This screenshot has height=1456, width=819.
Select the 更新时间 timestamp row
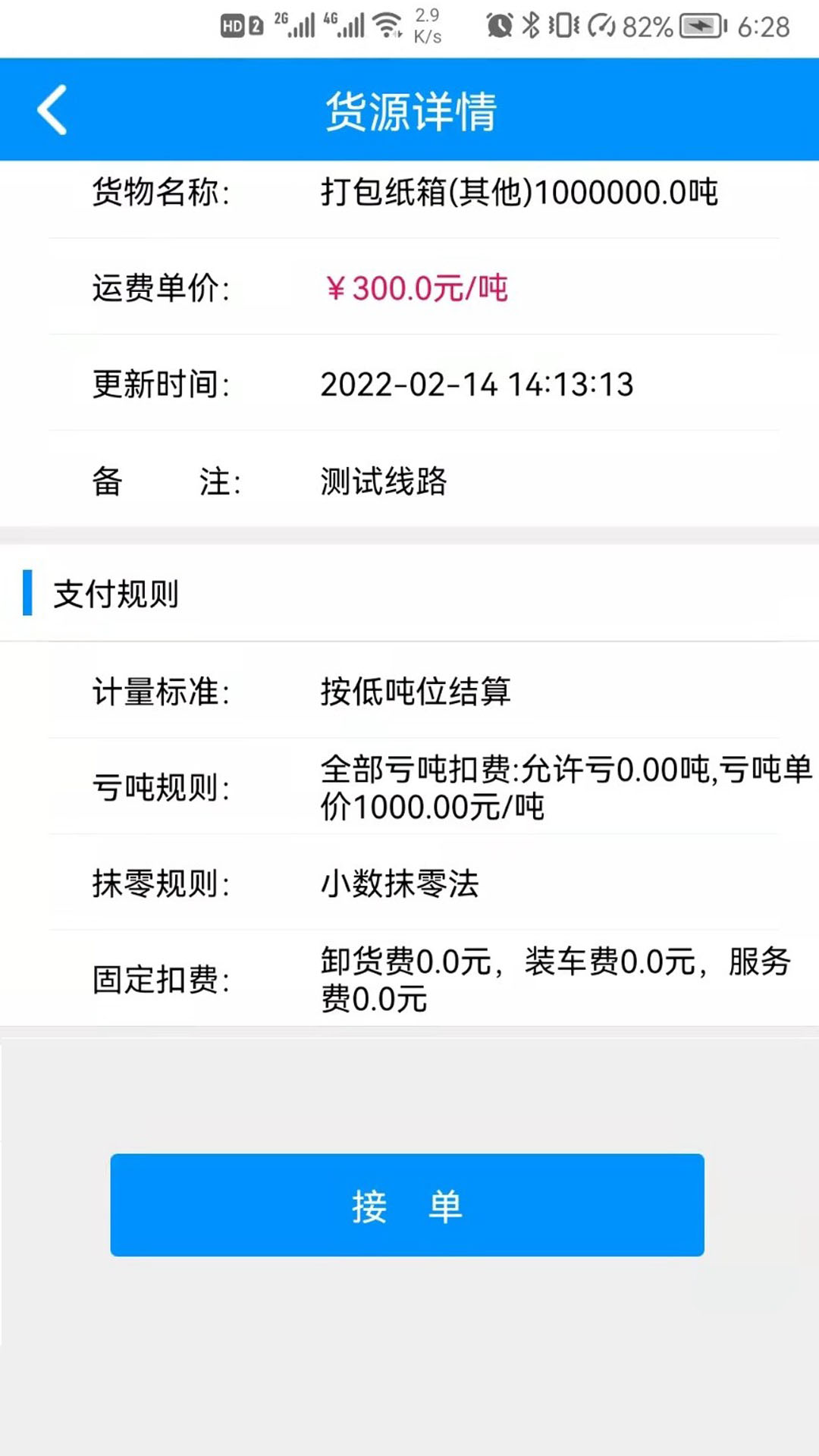tap(409, 385)
